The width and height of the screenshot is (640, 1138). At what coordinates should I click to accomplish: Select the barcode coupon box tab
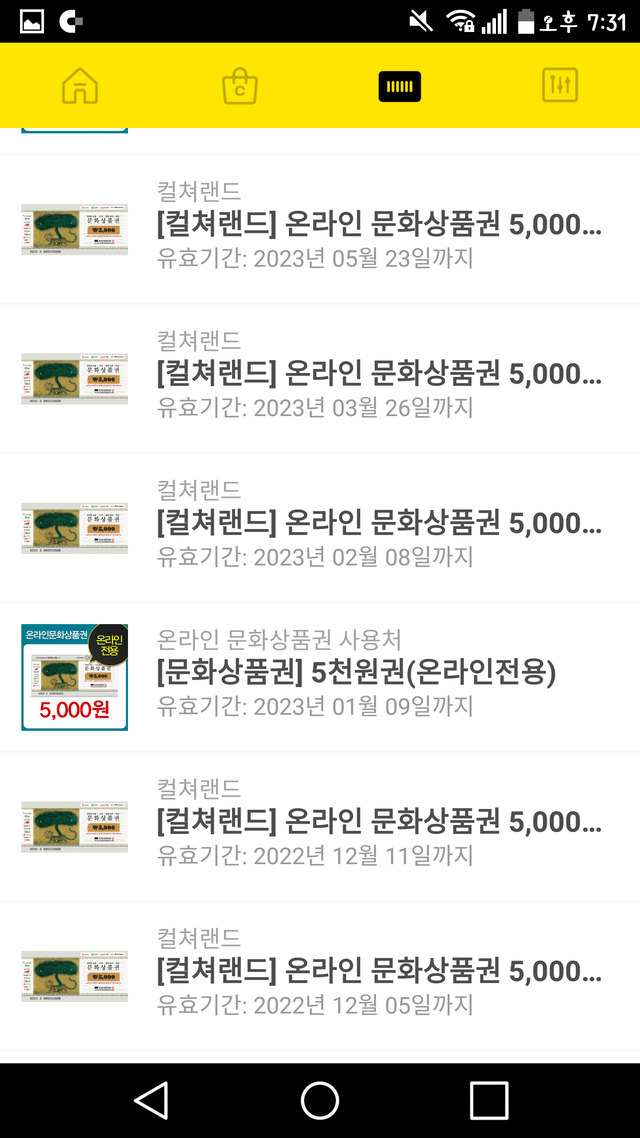coord(400,86)
